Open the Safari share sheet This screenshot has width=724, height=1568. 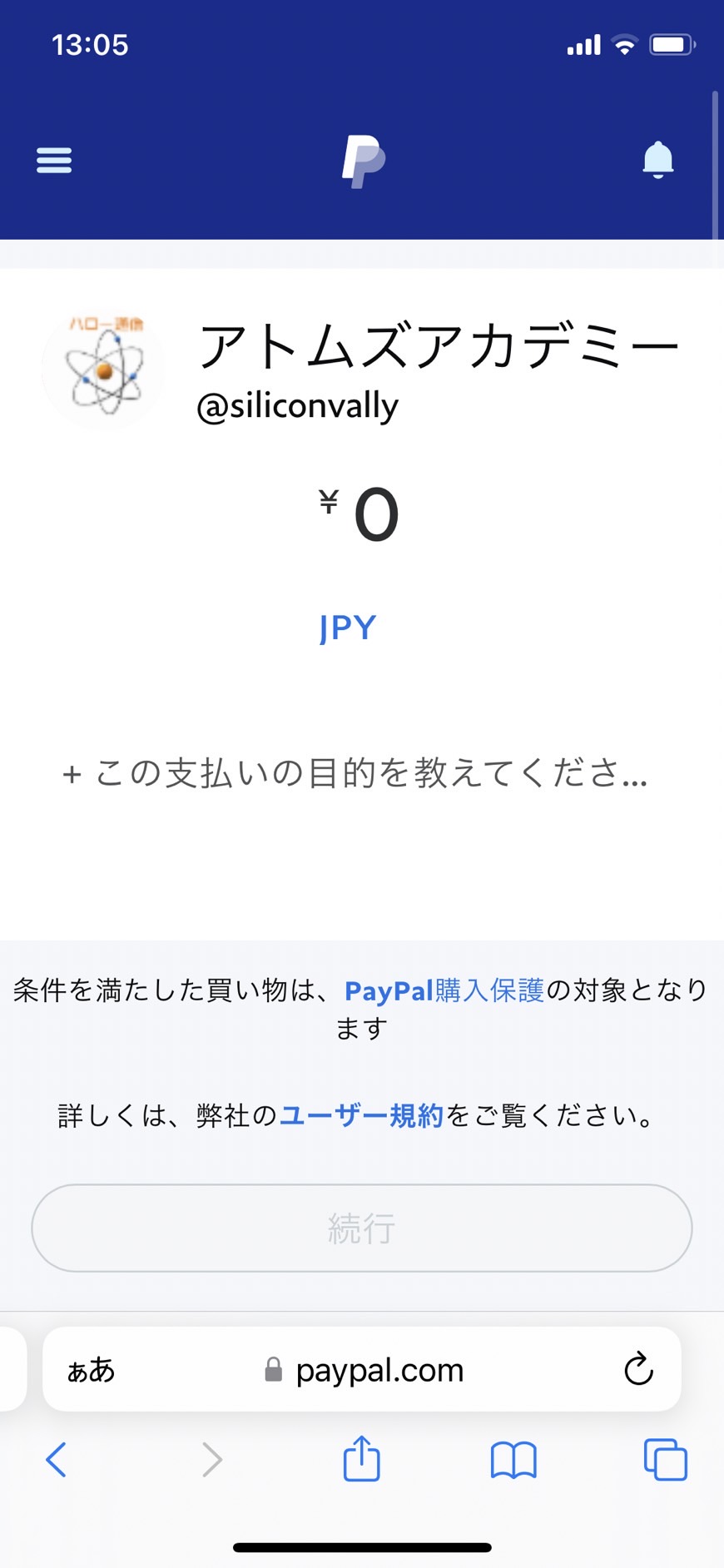click(x=362, y=1458)
